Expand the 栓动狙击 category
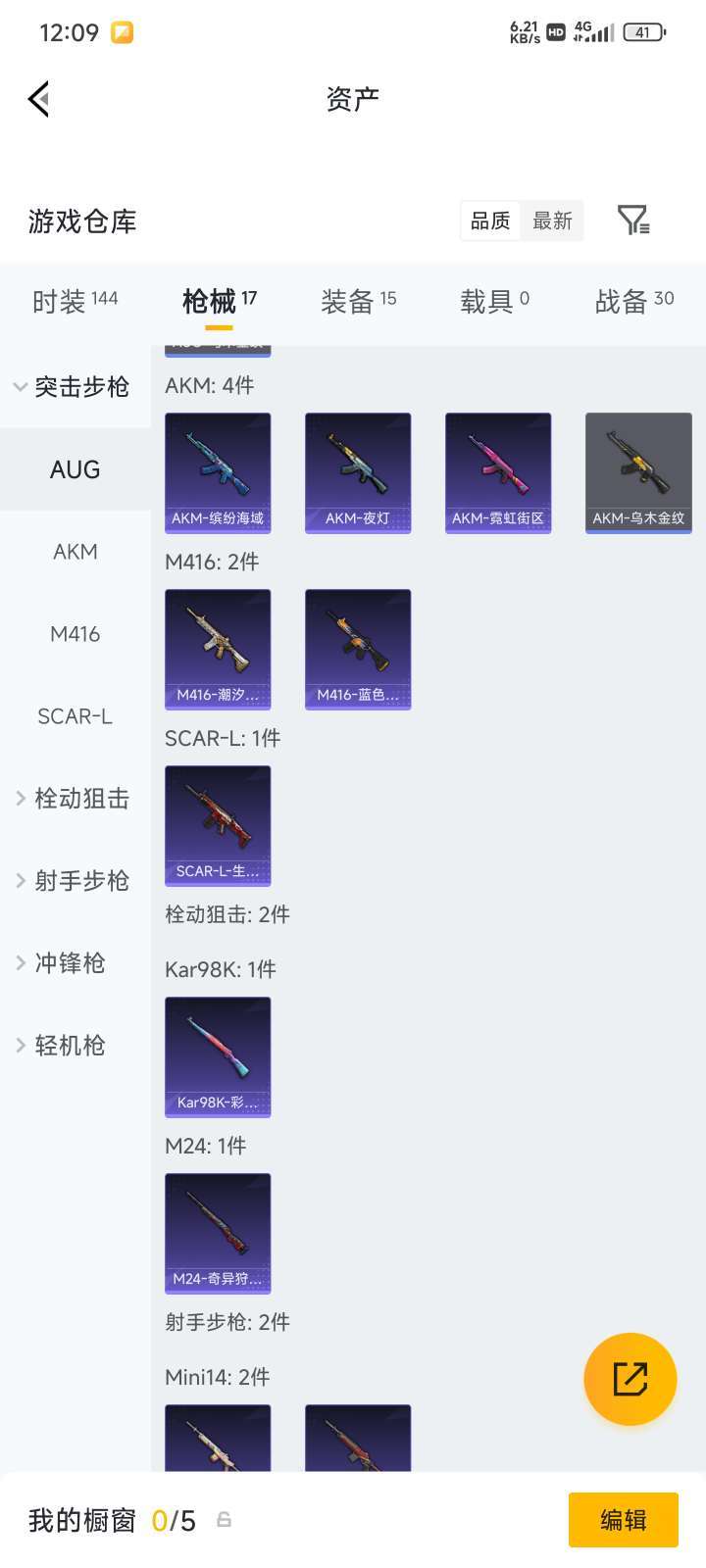This screenshot has height=1568, width=706. click(75, 799)
